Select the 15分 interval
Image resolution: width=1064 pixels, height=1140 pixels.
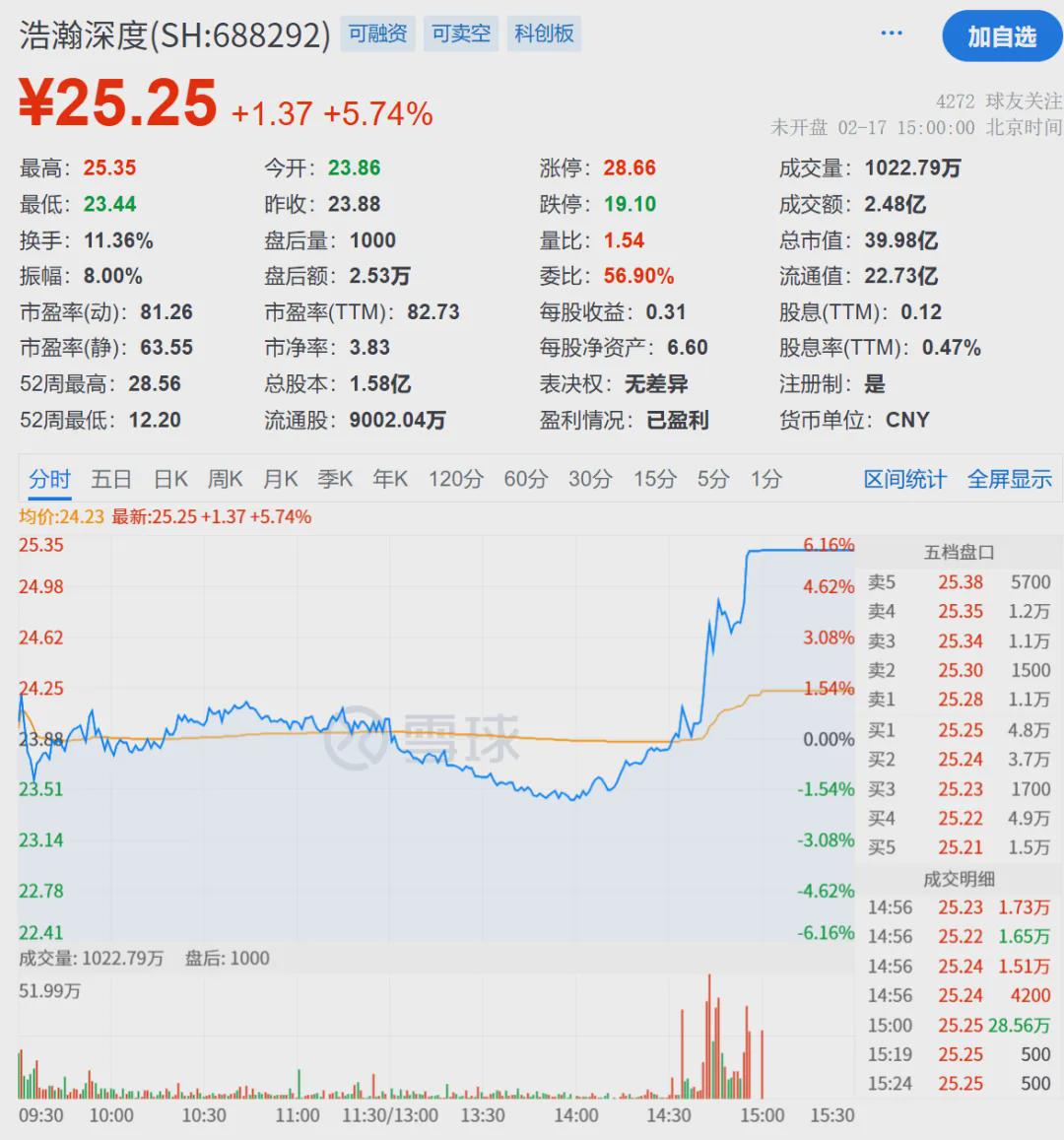655,479
